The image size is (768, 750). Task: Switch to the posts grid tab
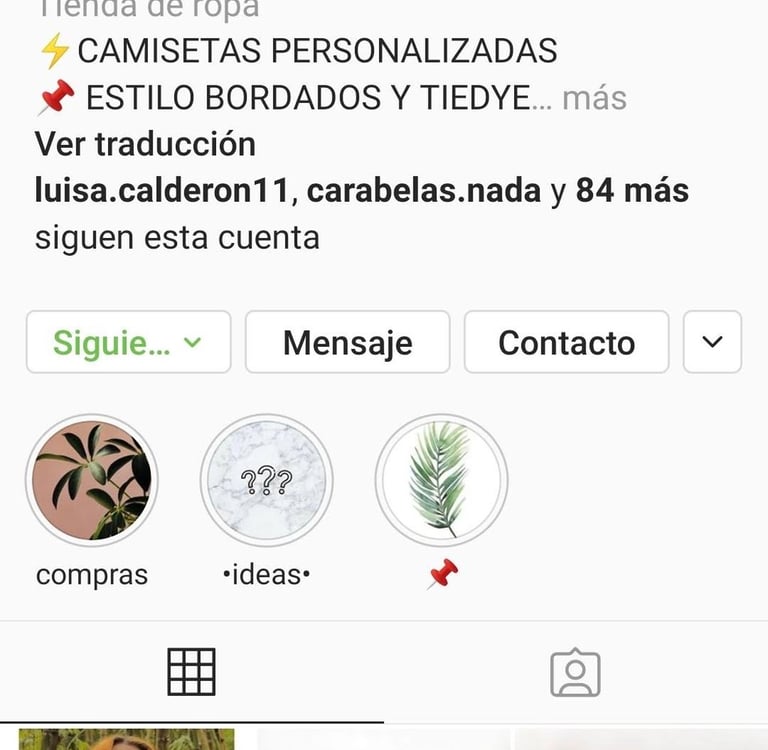(191, 672)
